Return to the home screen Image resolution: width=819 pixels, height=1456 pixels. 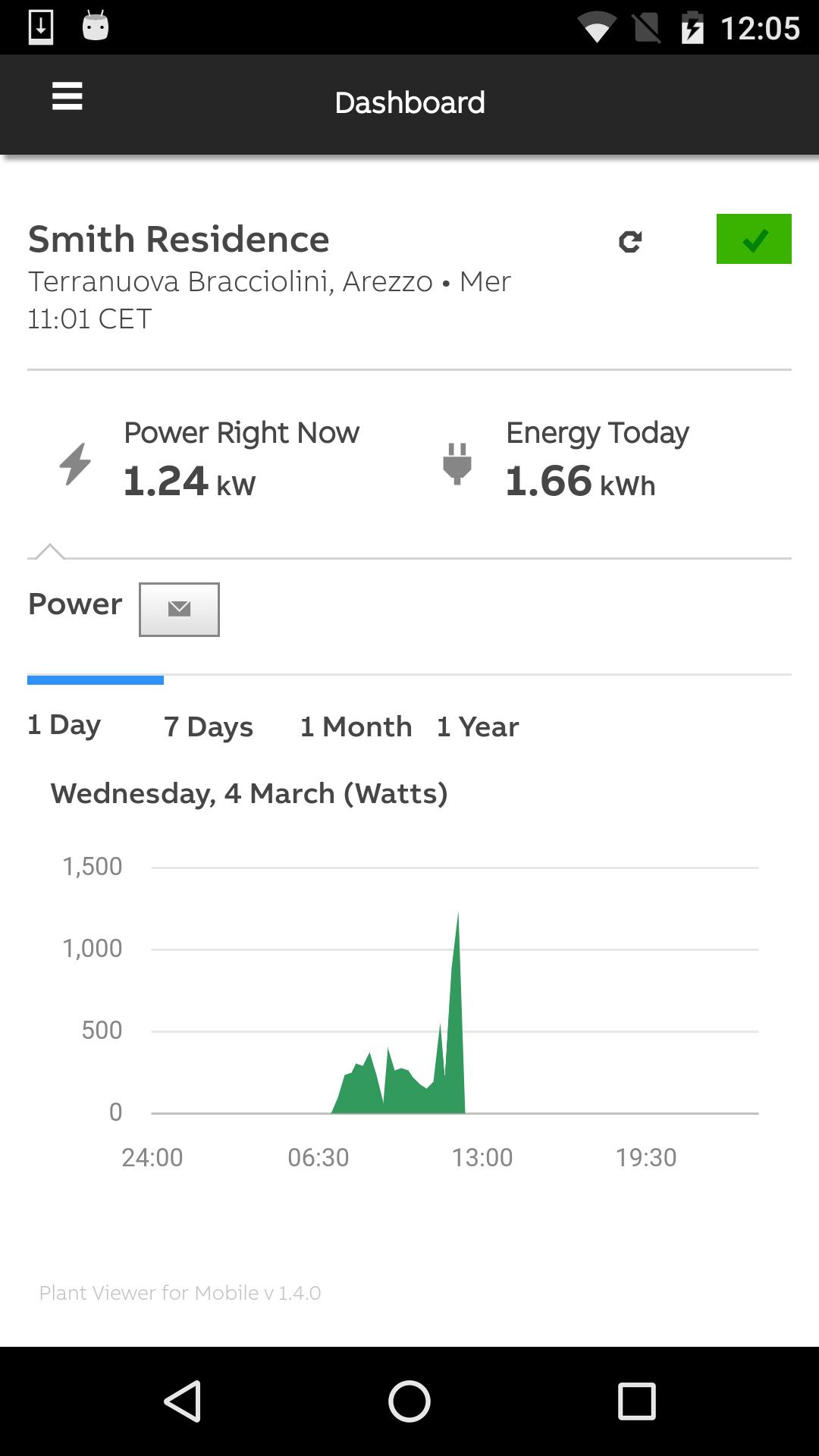pos(409,1401)
